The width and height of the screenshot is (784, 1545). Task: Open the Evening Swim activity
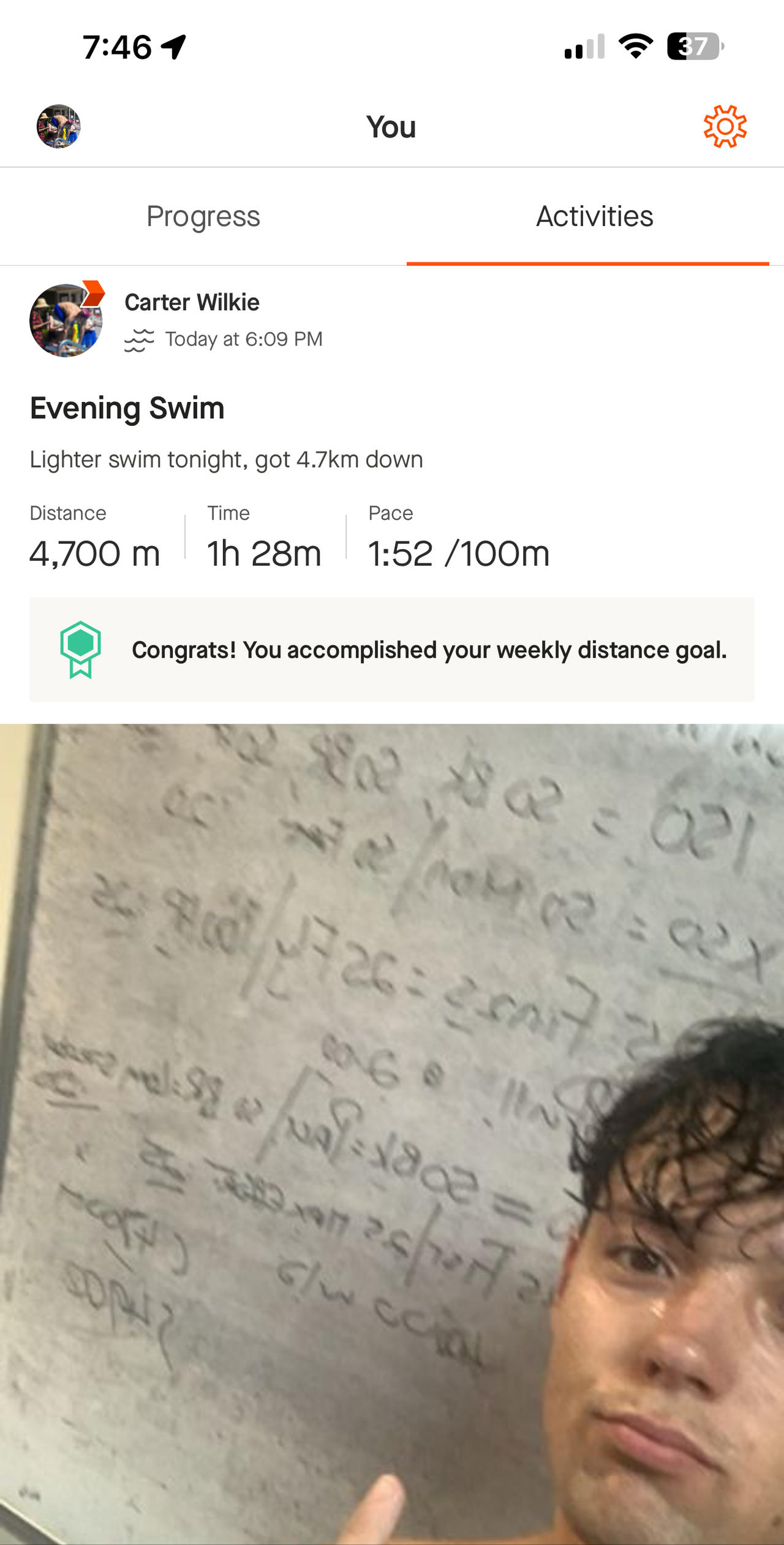coord(127,408)
